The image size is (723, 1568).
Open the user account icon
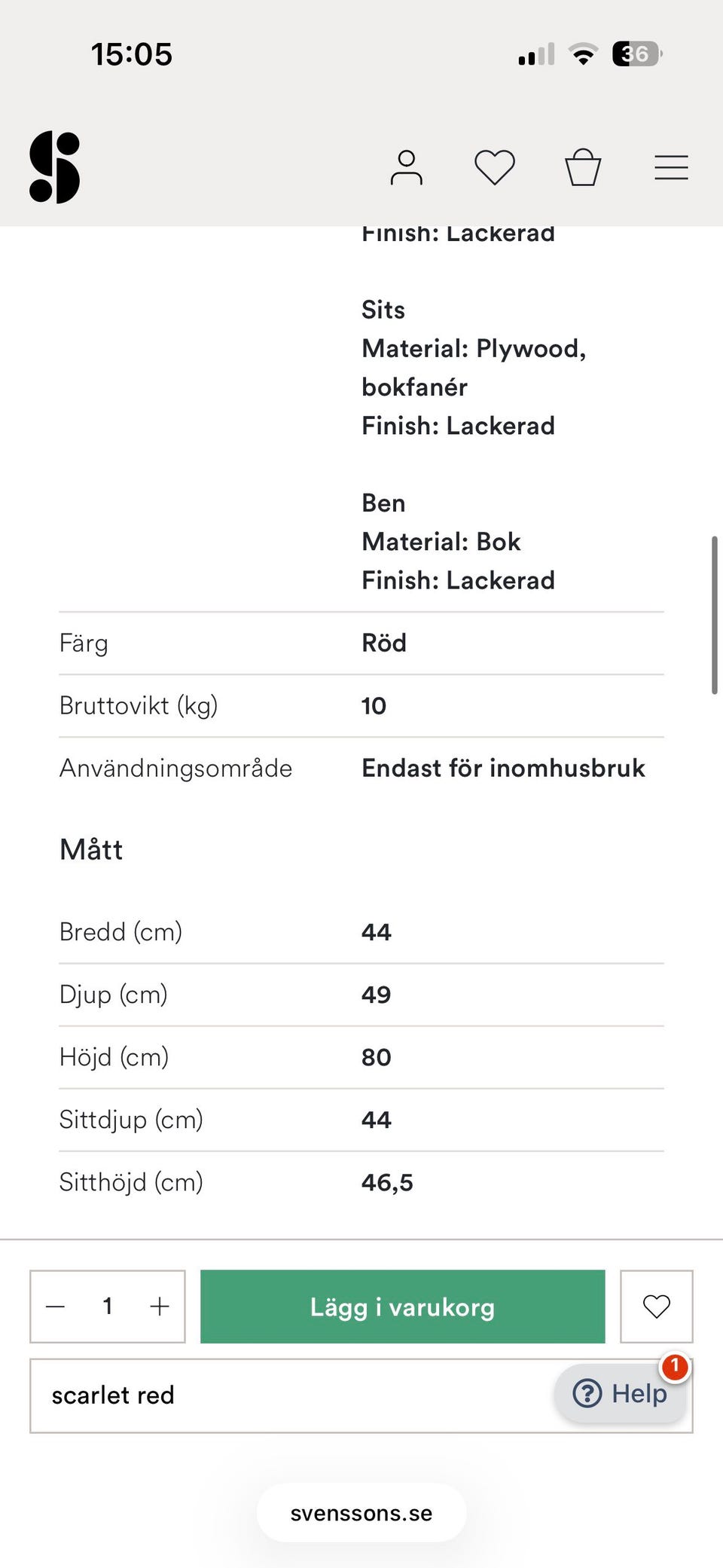[407, 167]
